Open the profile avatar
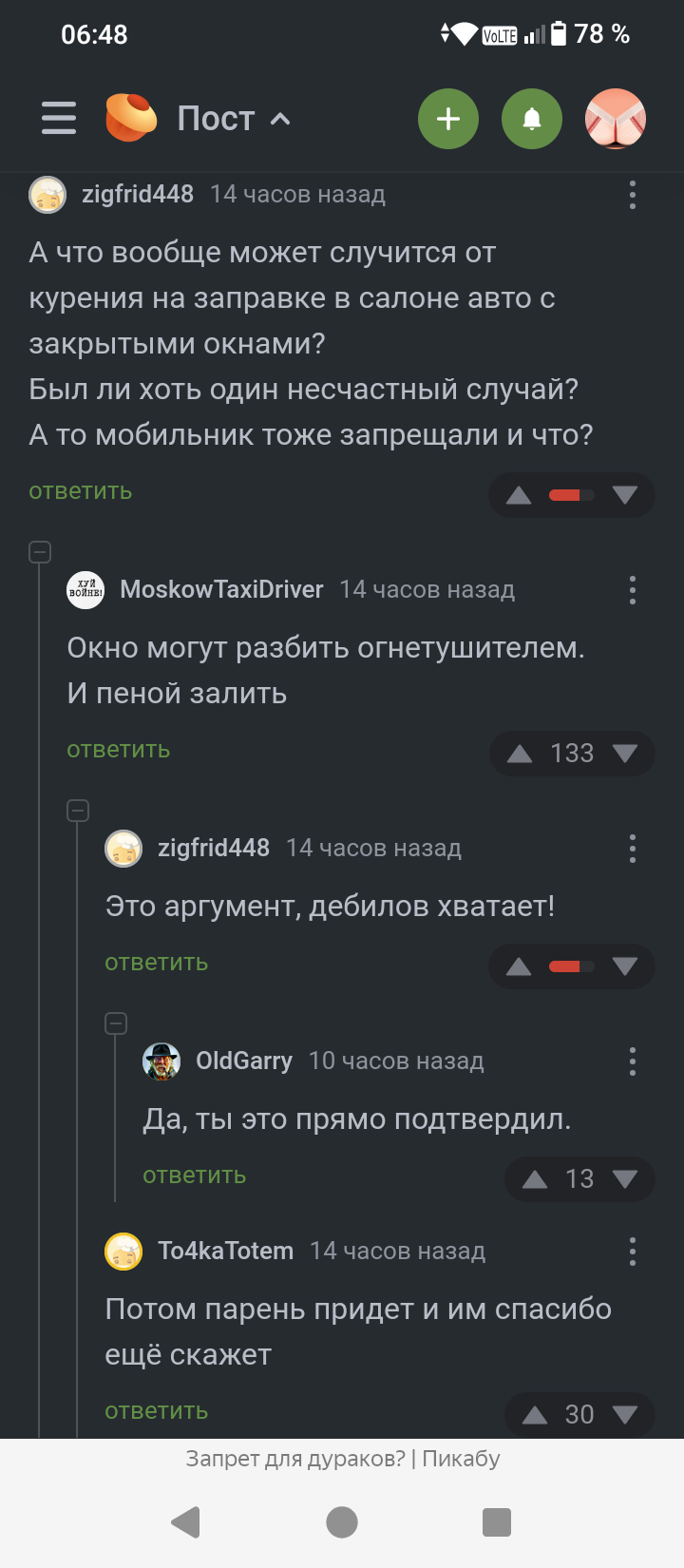 point(616,119)
